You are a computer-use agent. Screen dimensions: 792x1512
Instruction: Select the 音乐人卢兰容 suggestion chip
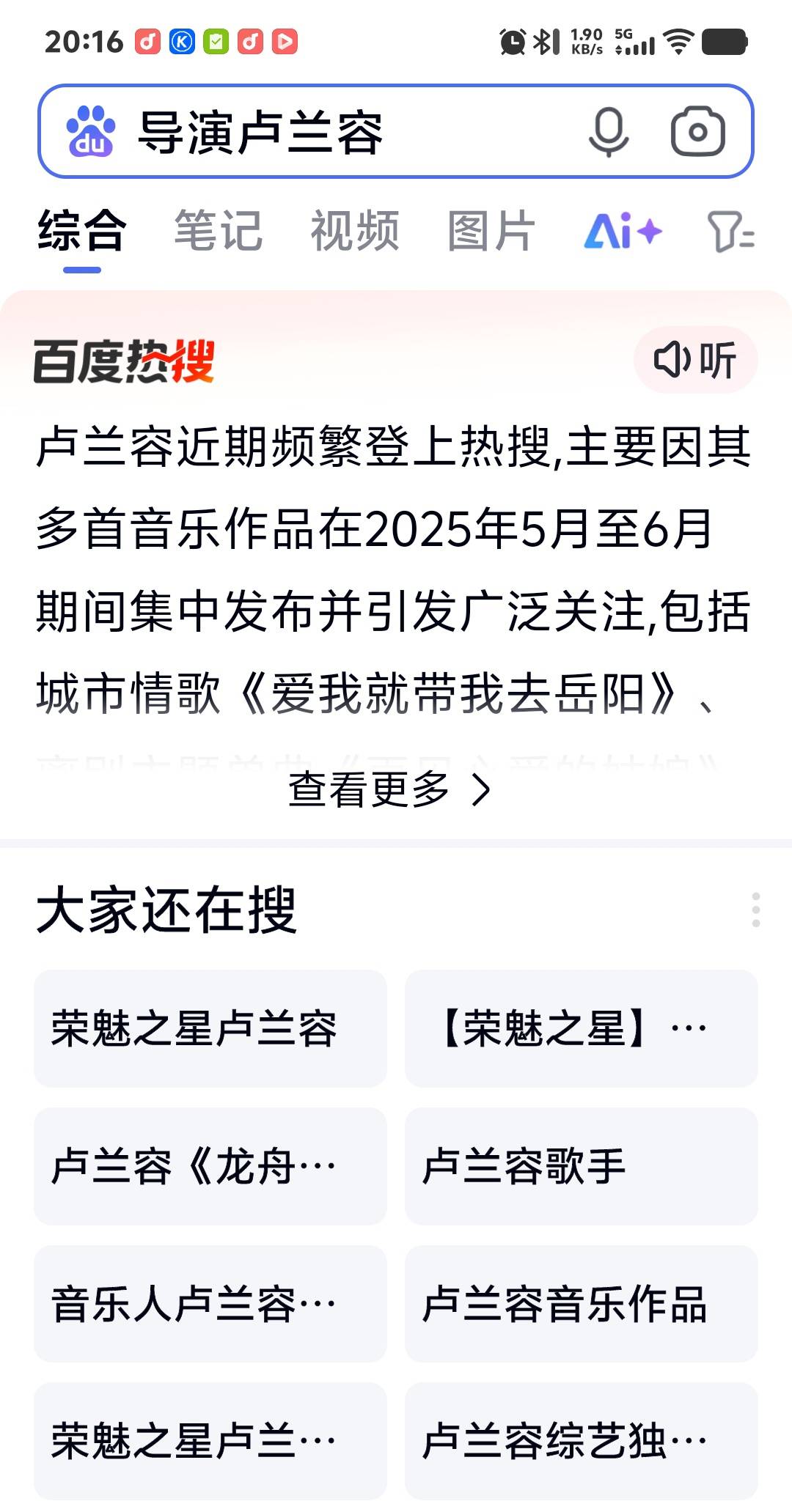click(x=210, y=1304)
